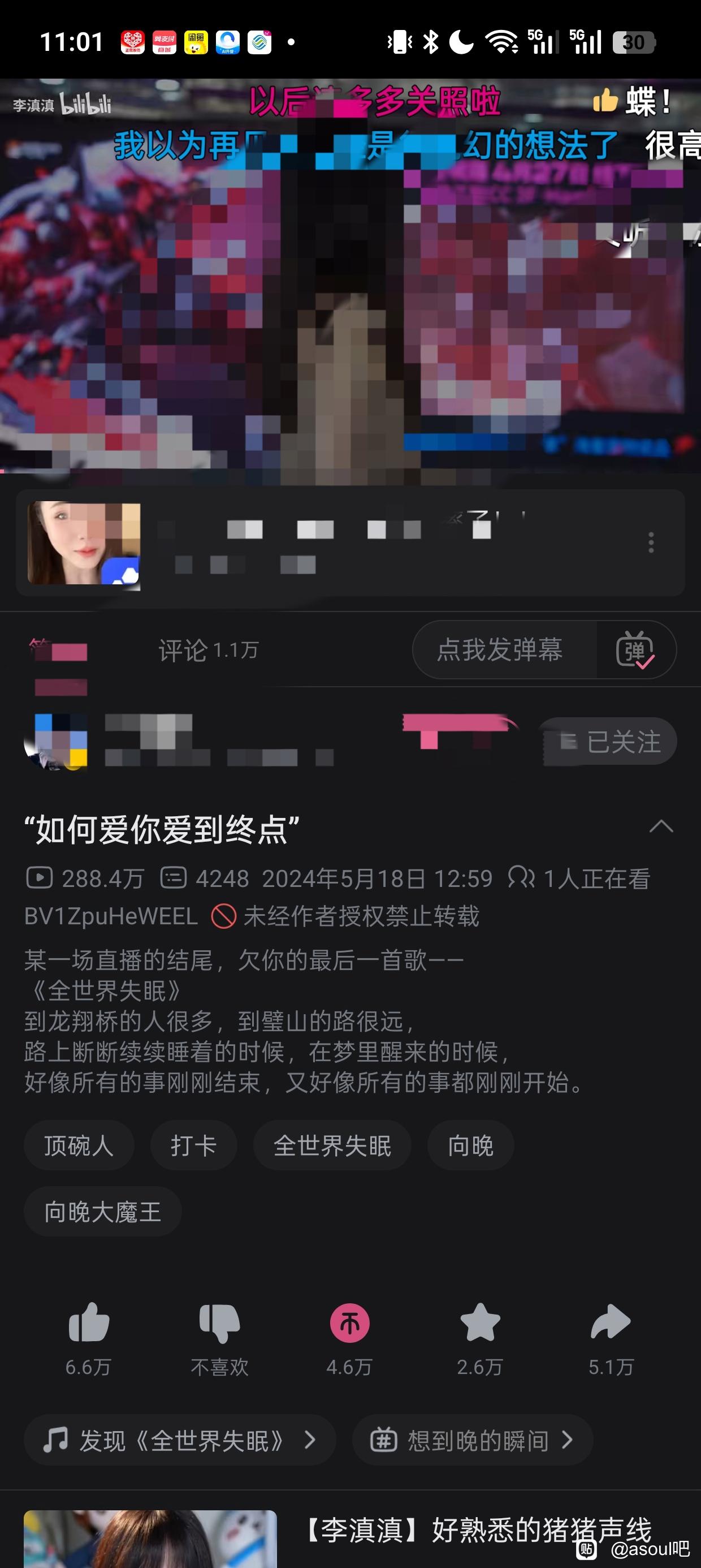Select the 顶碗人 tag
Viewport: 701px width, 1568px height.
79,1145
